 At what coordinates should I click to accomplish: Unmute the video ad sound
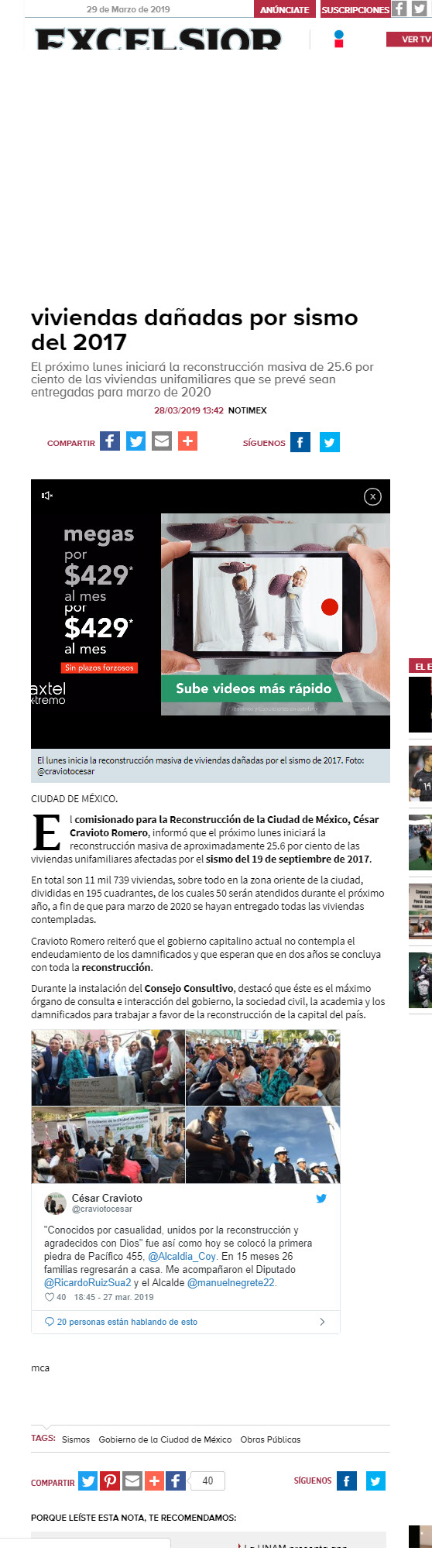pos(47,496)
